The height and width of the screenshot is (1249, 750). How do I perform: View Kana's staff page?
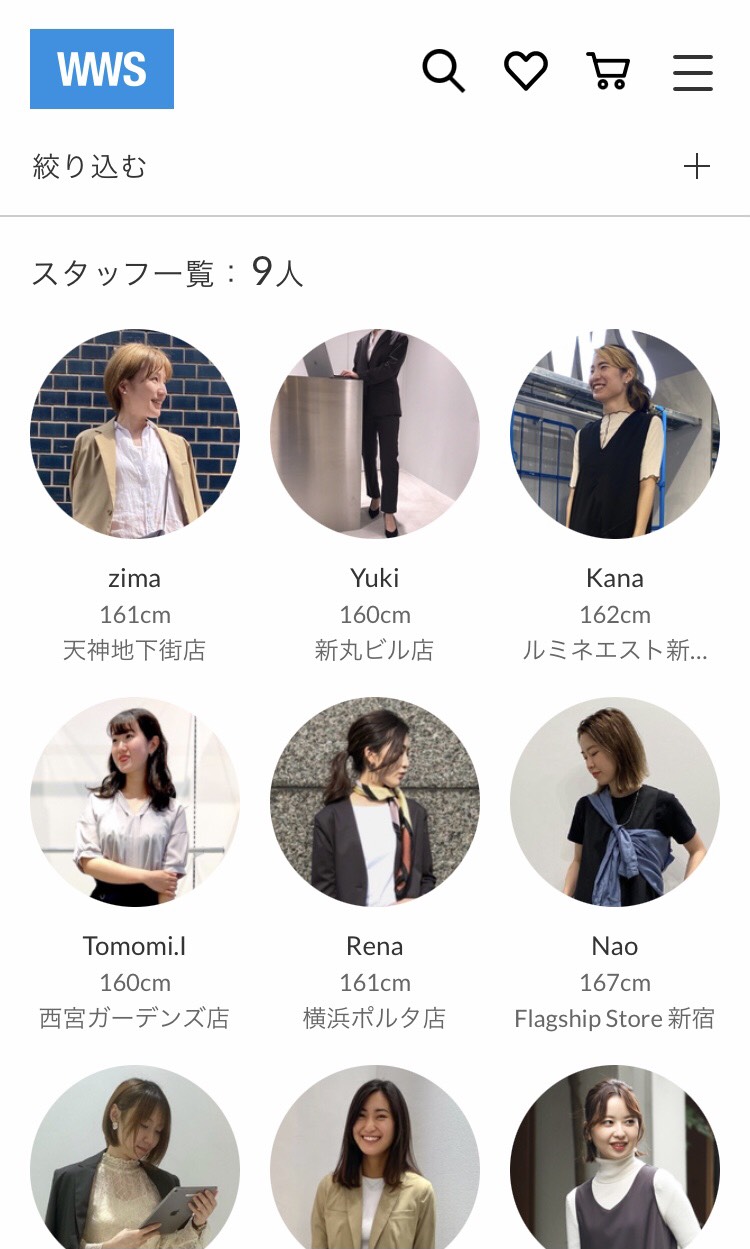pos(615,434)
